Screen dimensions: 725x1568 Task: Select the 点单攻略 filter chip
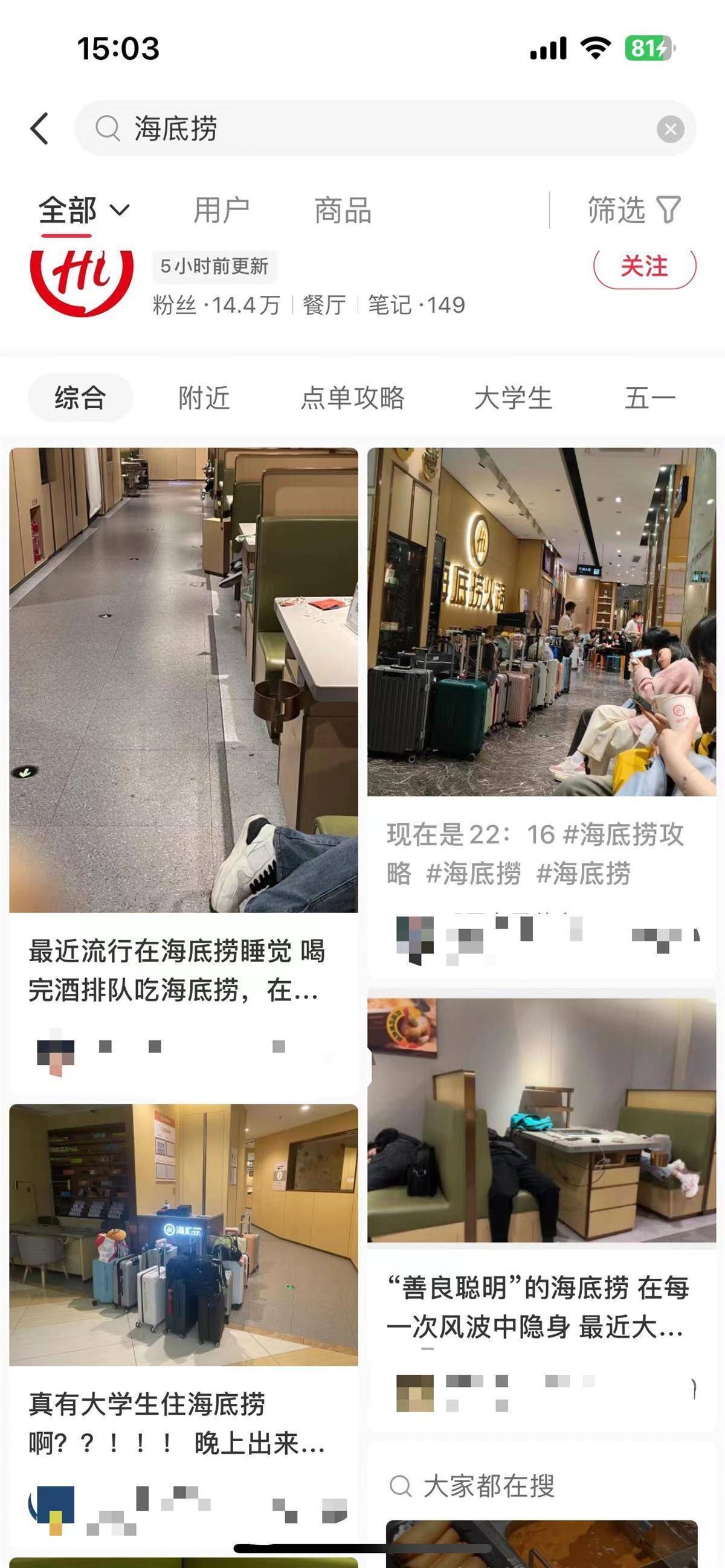[x=353, y=398]
